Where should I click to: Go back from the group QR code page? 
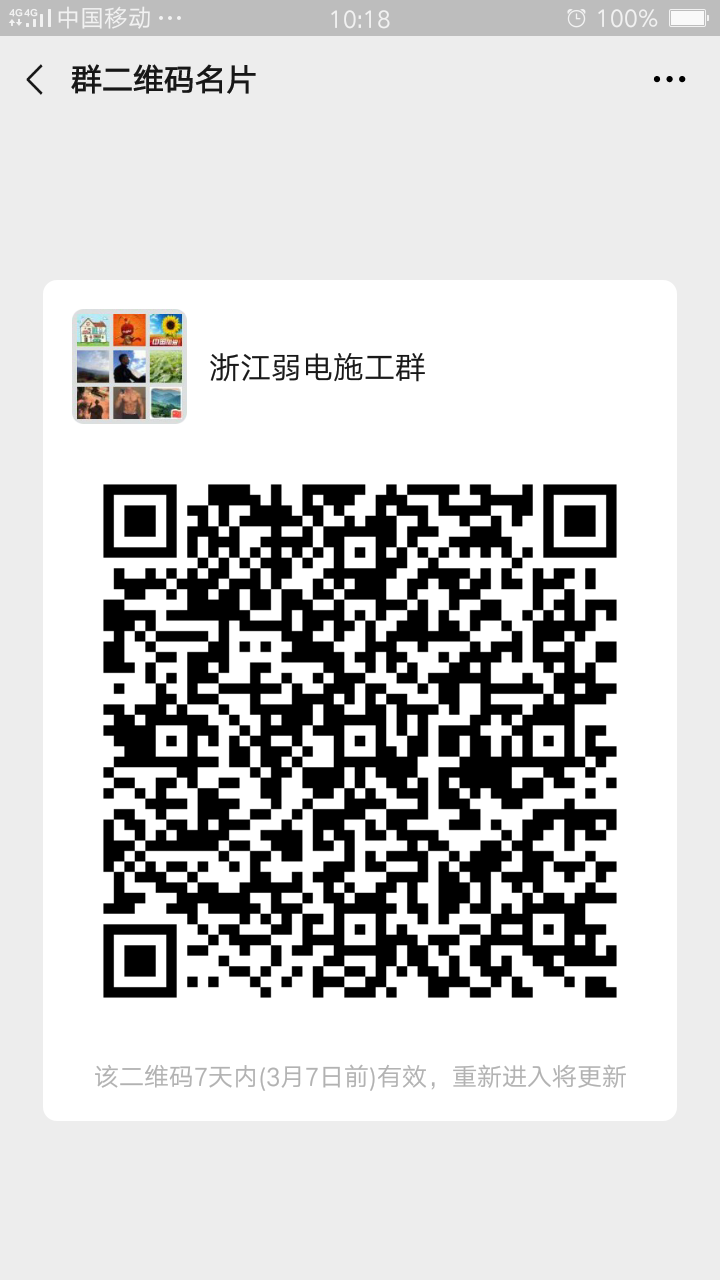[x=35, y=80]
